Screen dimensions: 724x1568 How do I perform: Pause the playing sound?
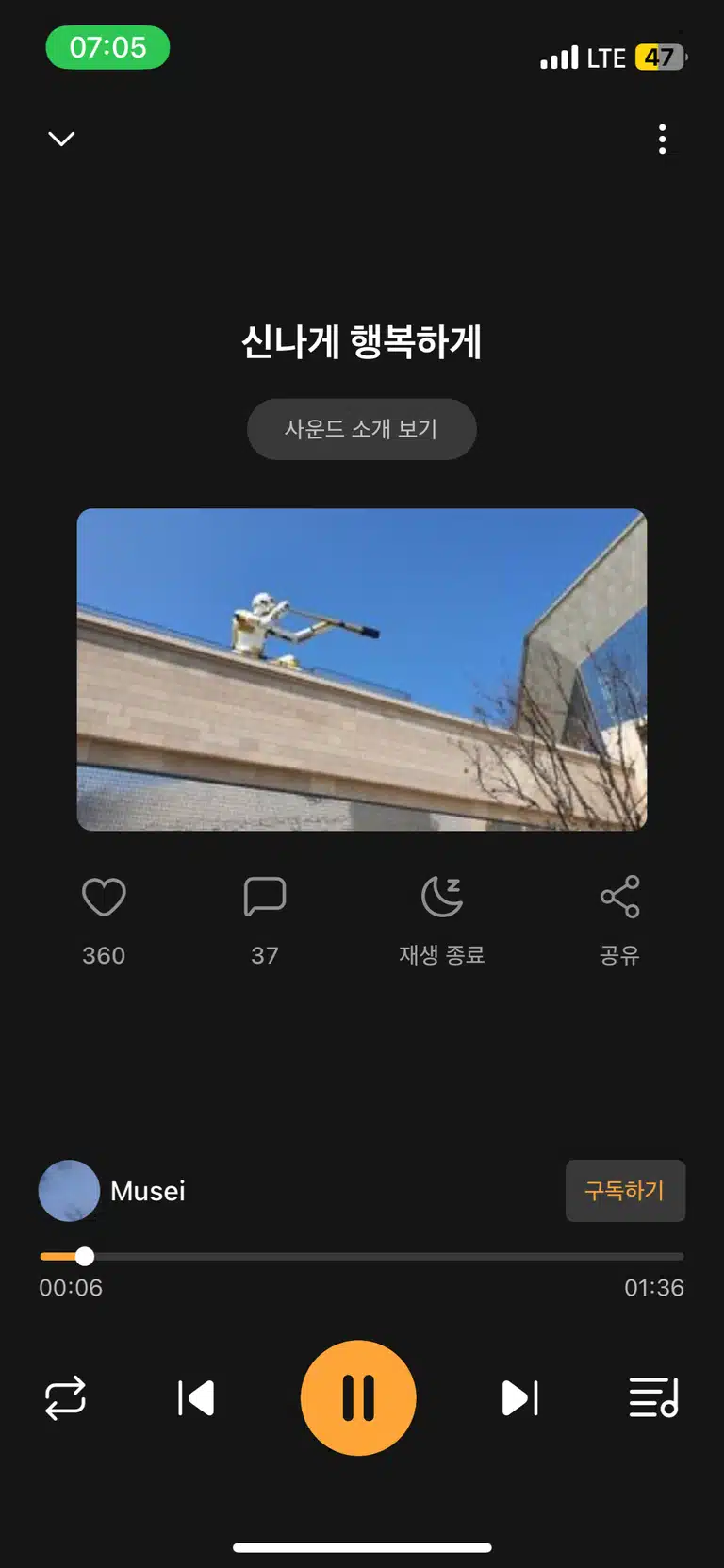(358, 1398)
